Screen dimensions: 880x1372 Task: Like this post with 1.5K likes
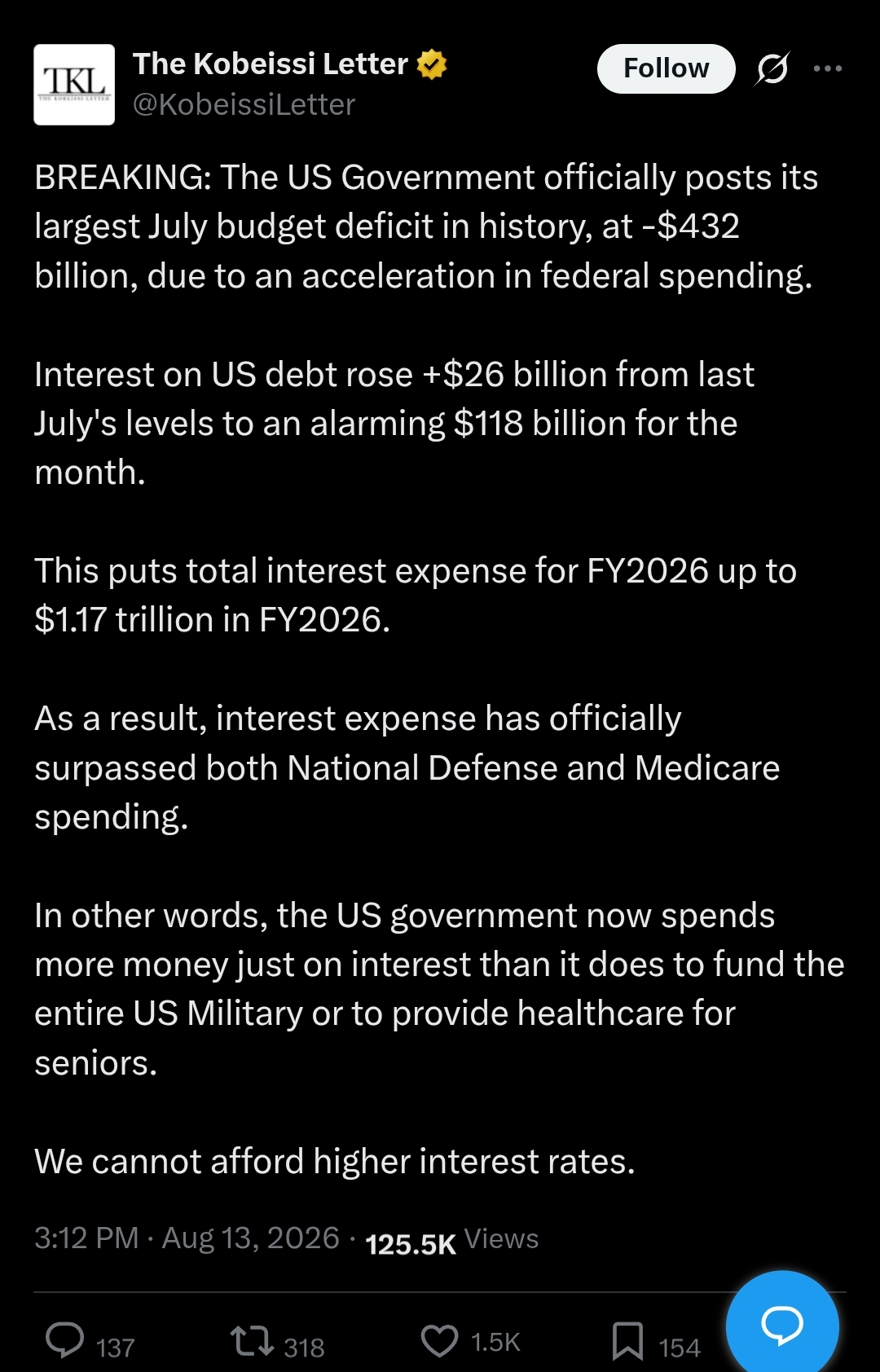point(440,1340)
